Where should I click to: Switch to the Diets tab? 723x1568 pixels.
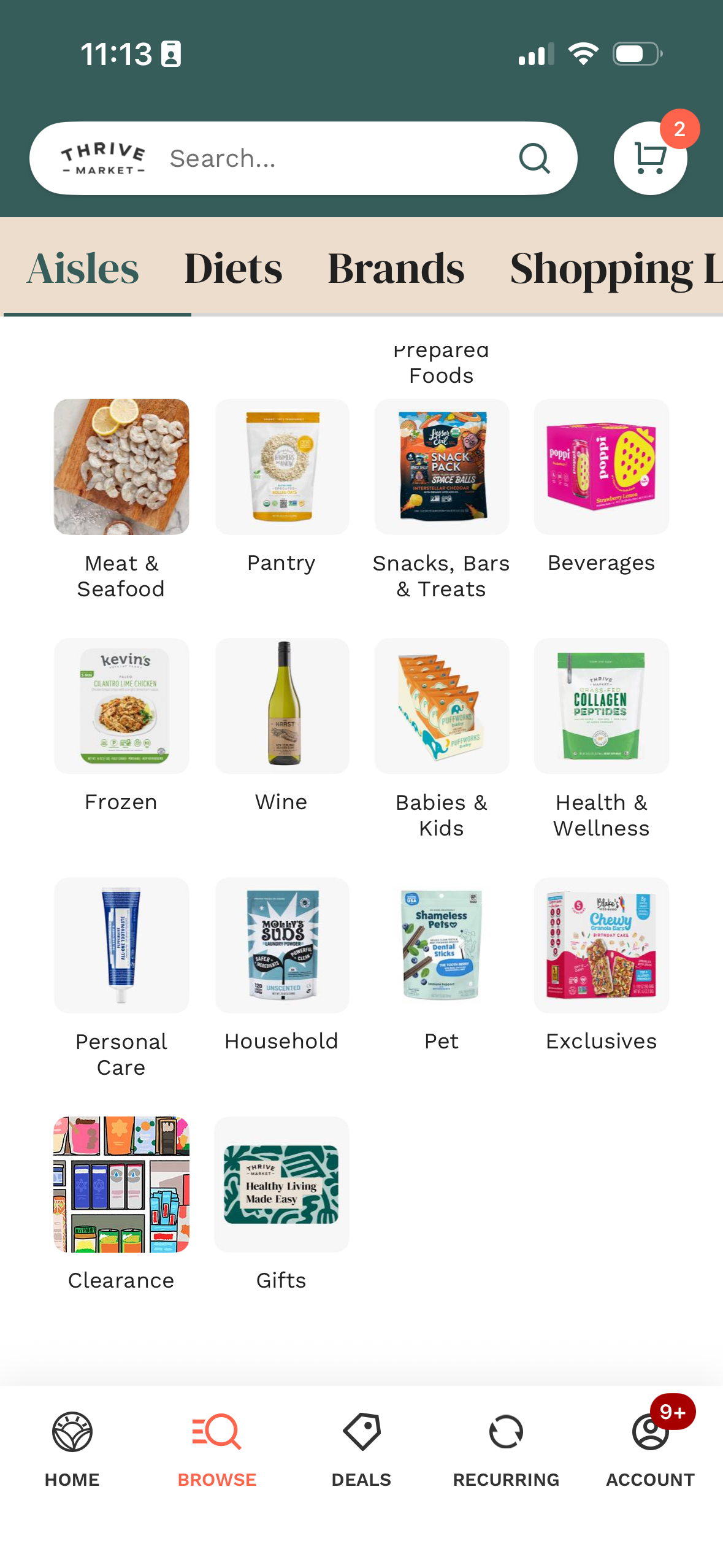233,269
